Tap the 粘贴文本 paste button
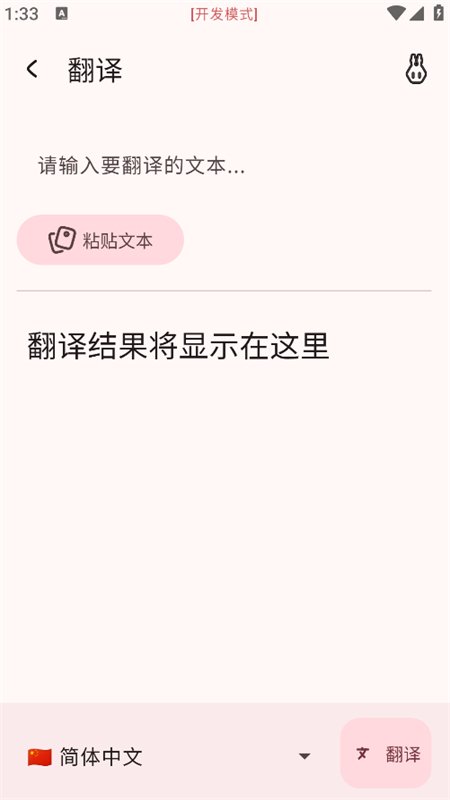 101,240
